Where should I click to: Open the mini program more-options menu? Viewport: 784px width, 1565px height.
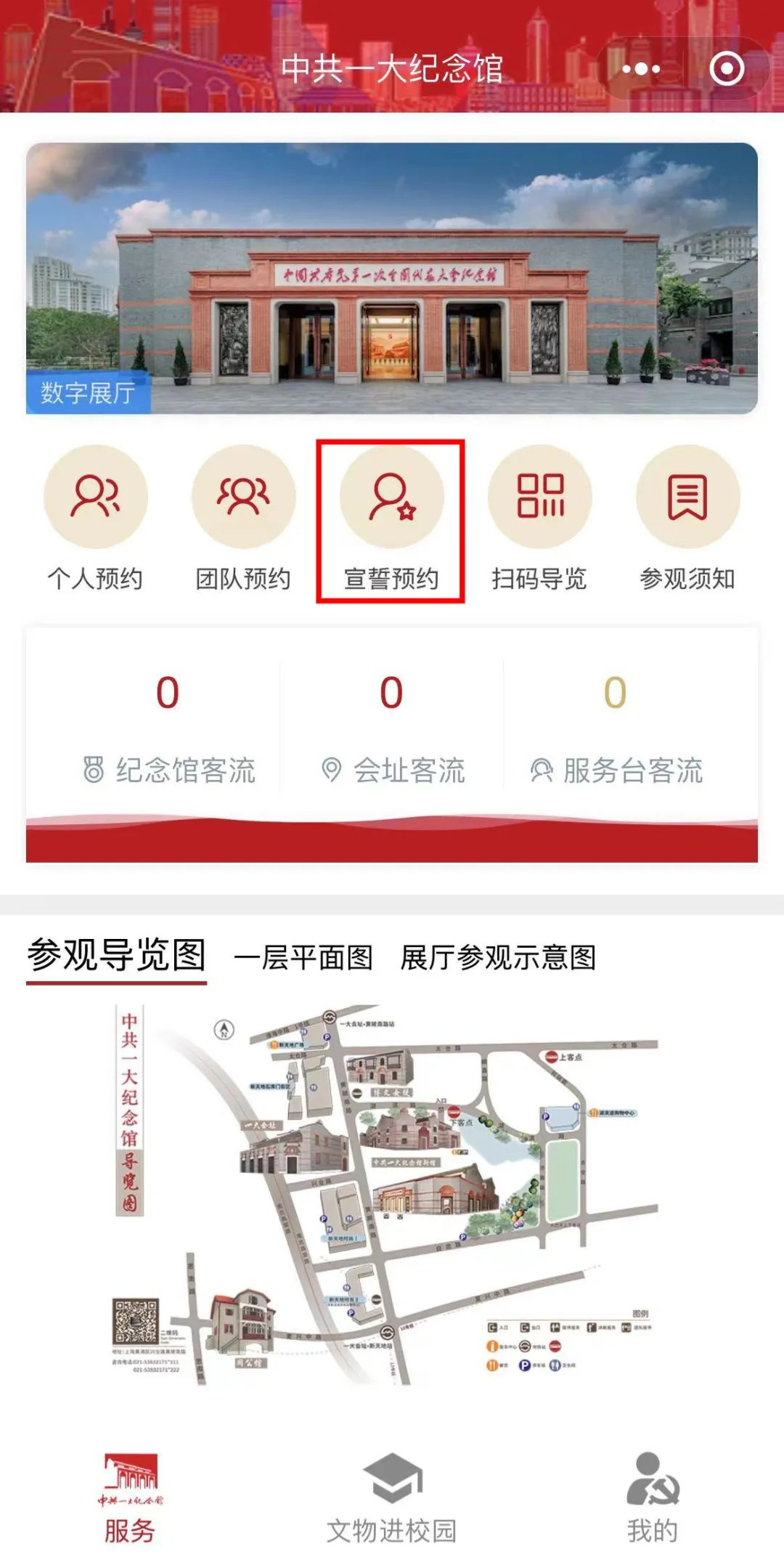pos(641,69)
